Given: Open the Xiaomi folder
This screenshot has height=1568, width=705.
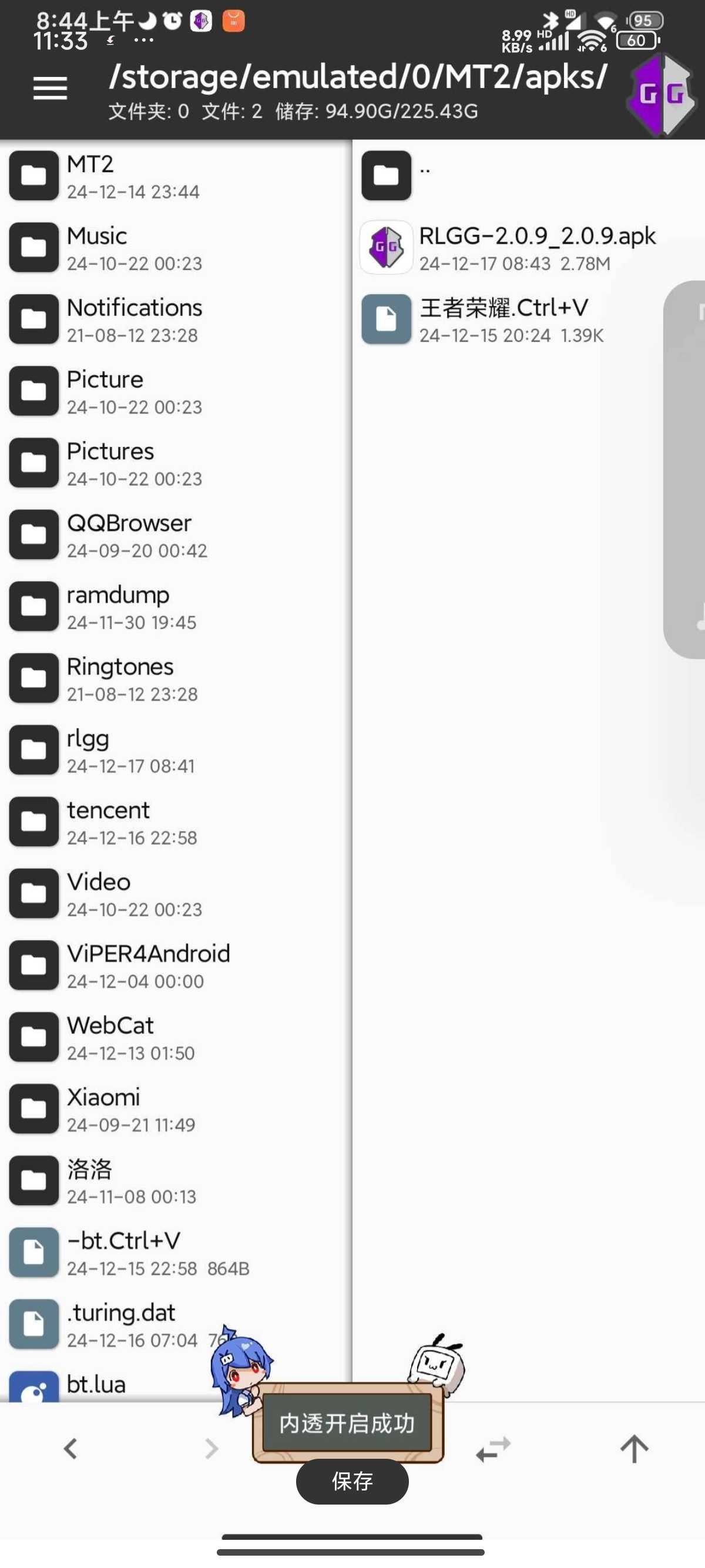Looking at the screenshot, I should click(175, 1110).
